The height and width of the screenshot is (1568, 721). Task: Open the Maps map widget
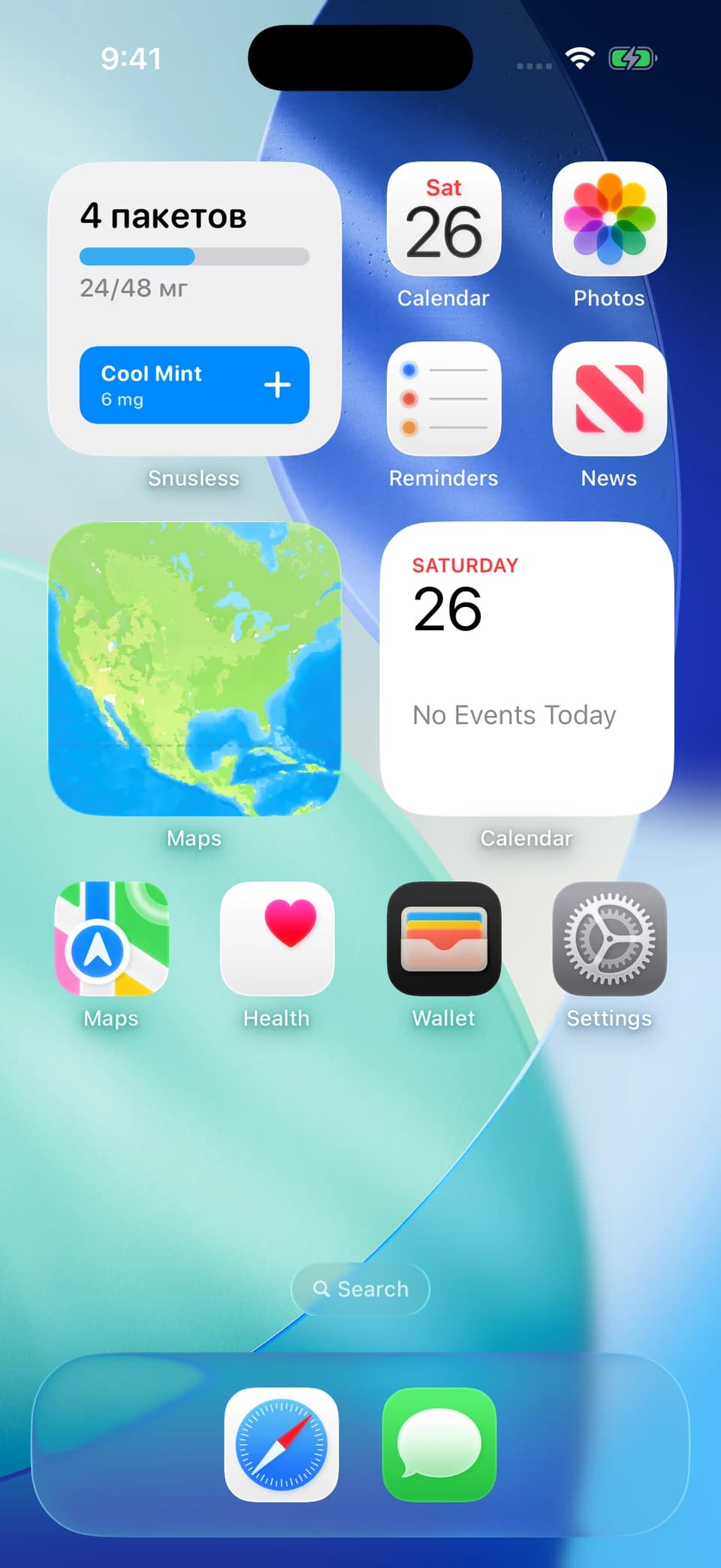[195, 669]
